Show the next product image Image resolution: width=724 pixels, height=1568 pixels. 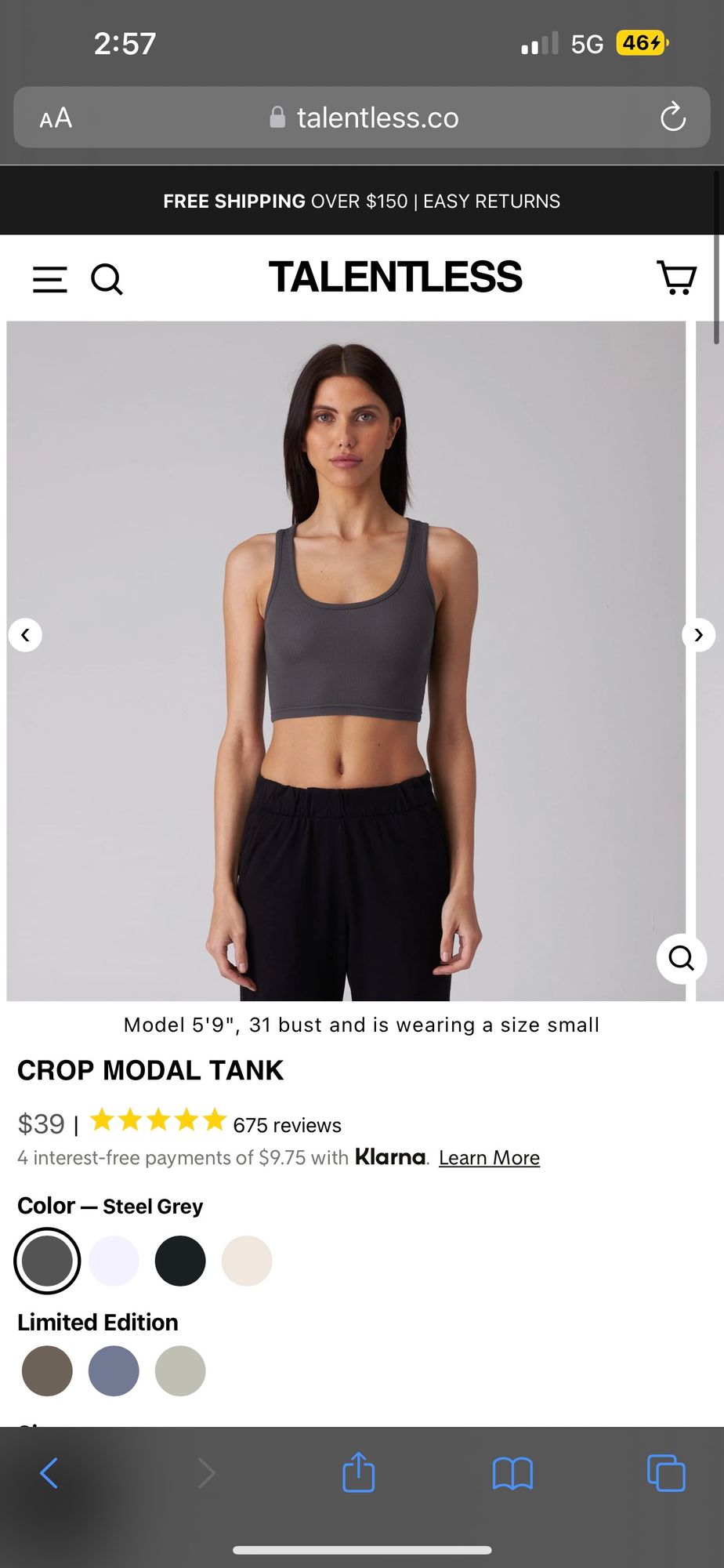point(698,634)
